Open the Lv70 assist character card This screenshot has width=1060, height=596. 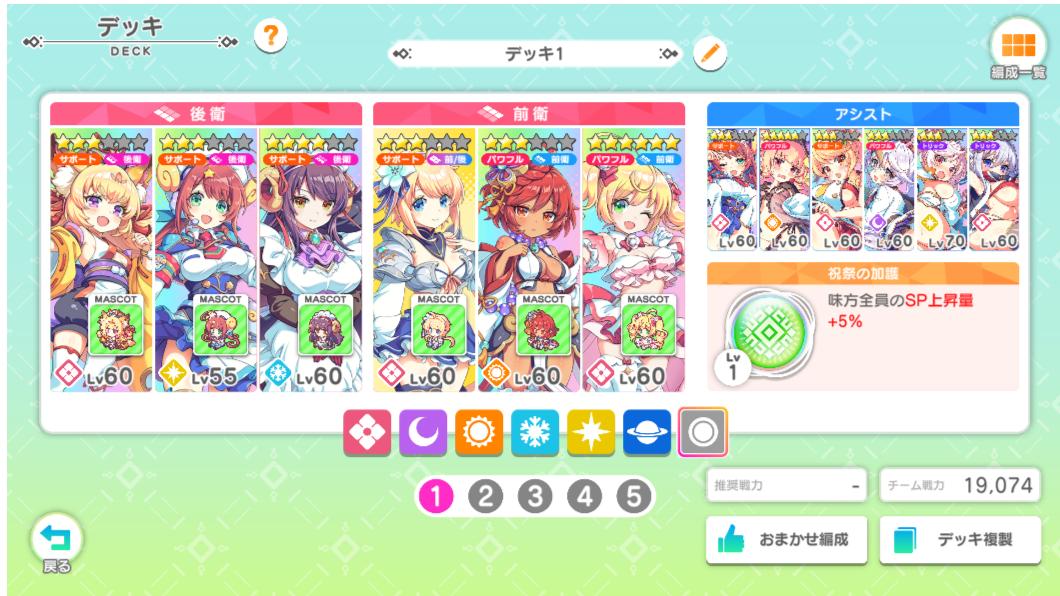940,190
